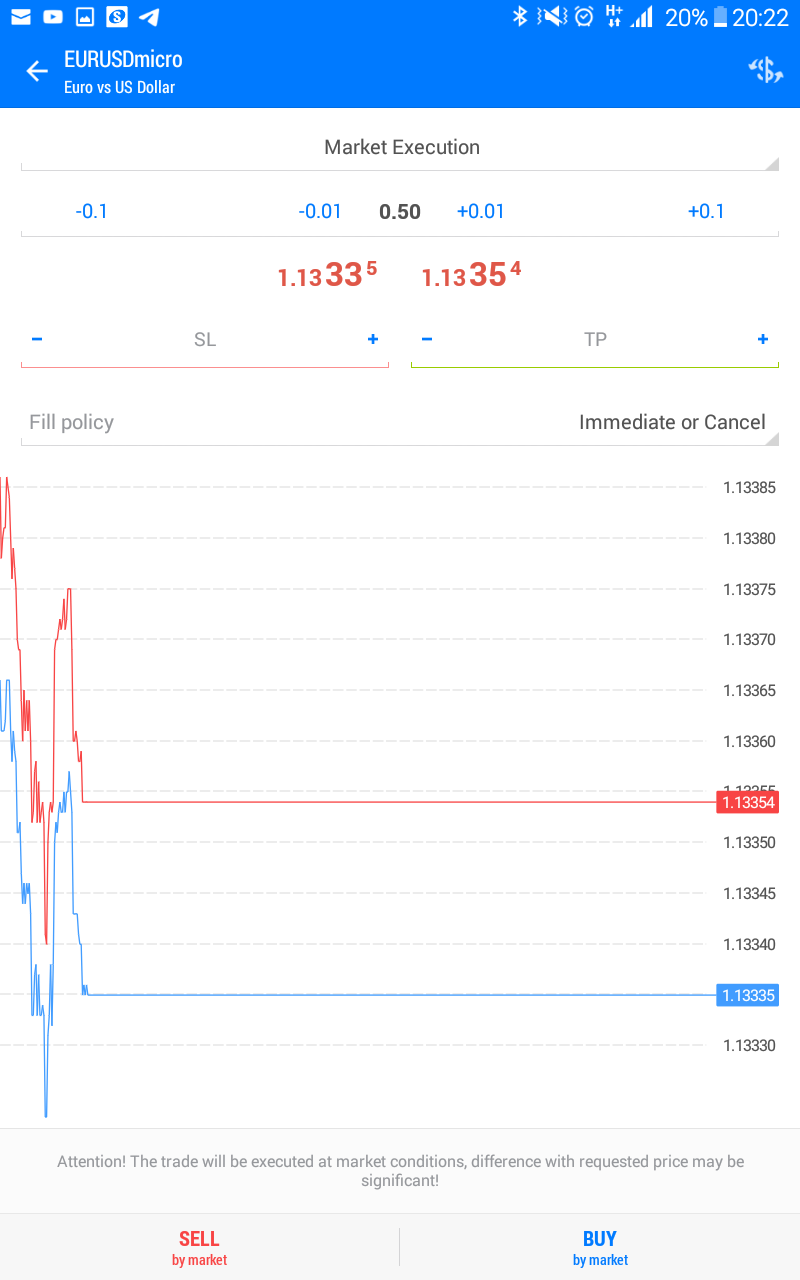Lower the TP value with minus
Image resolution: width=800 pixels, height=1280 pixels.
tap(427, 340)
